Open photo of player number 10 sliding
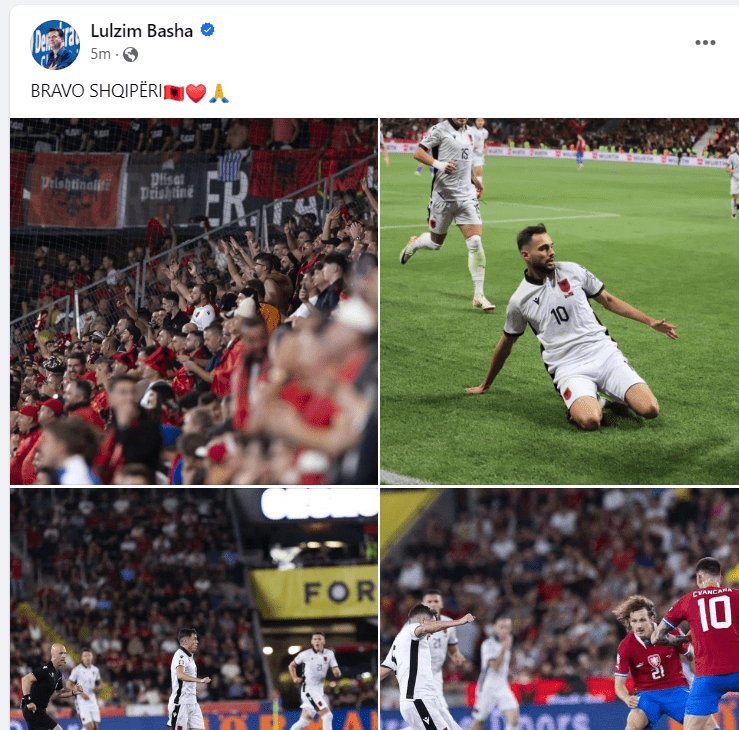Viewport: 739px width, 730px height. (x=559, y=301)
